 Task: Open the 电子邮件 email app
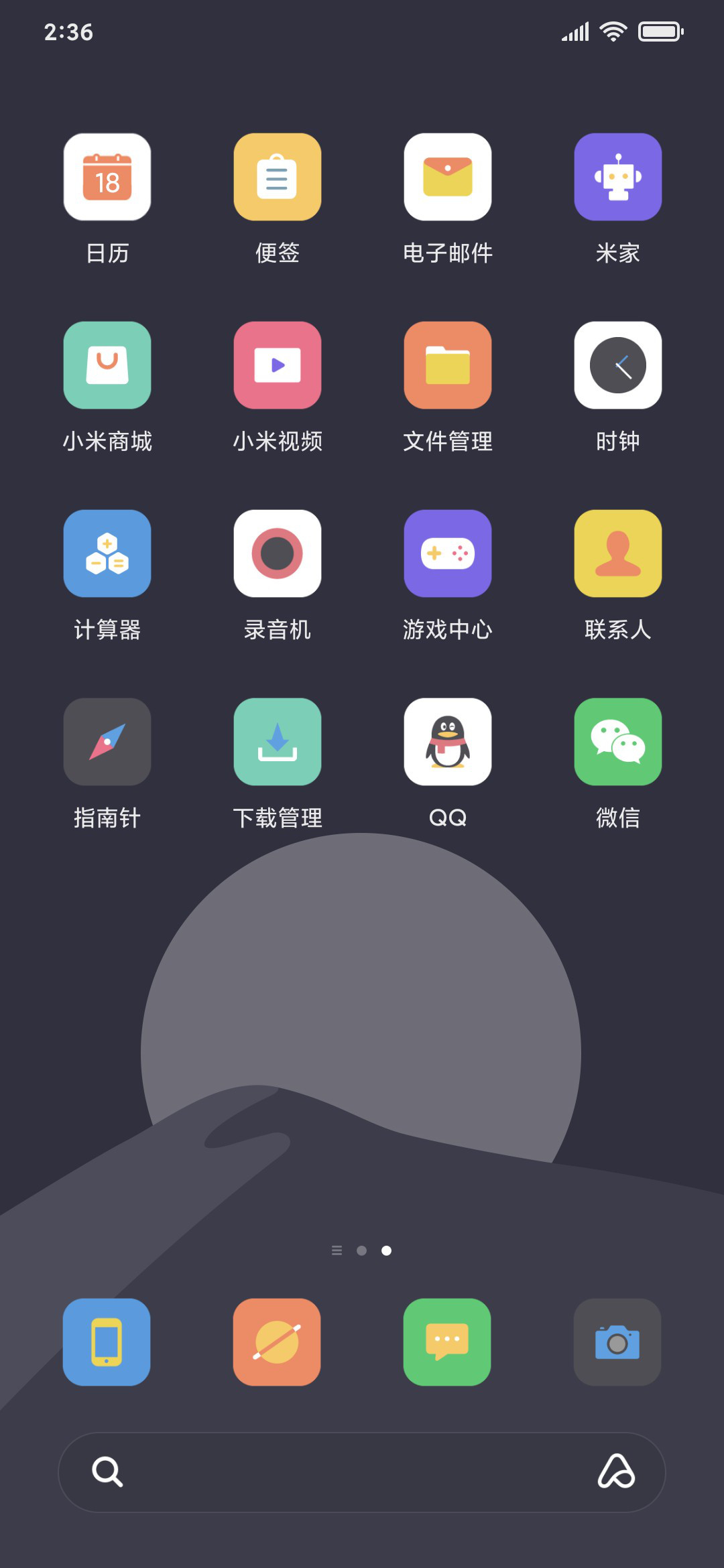coord(448,177)
